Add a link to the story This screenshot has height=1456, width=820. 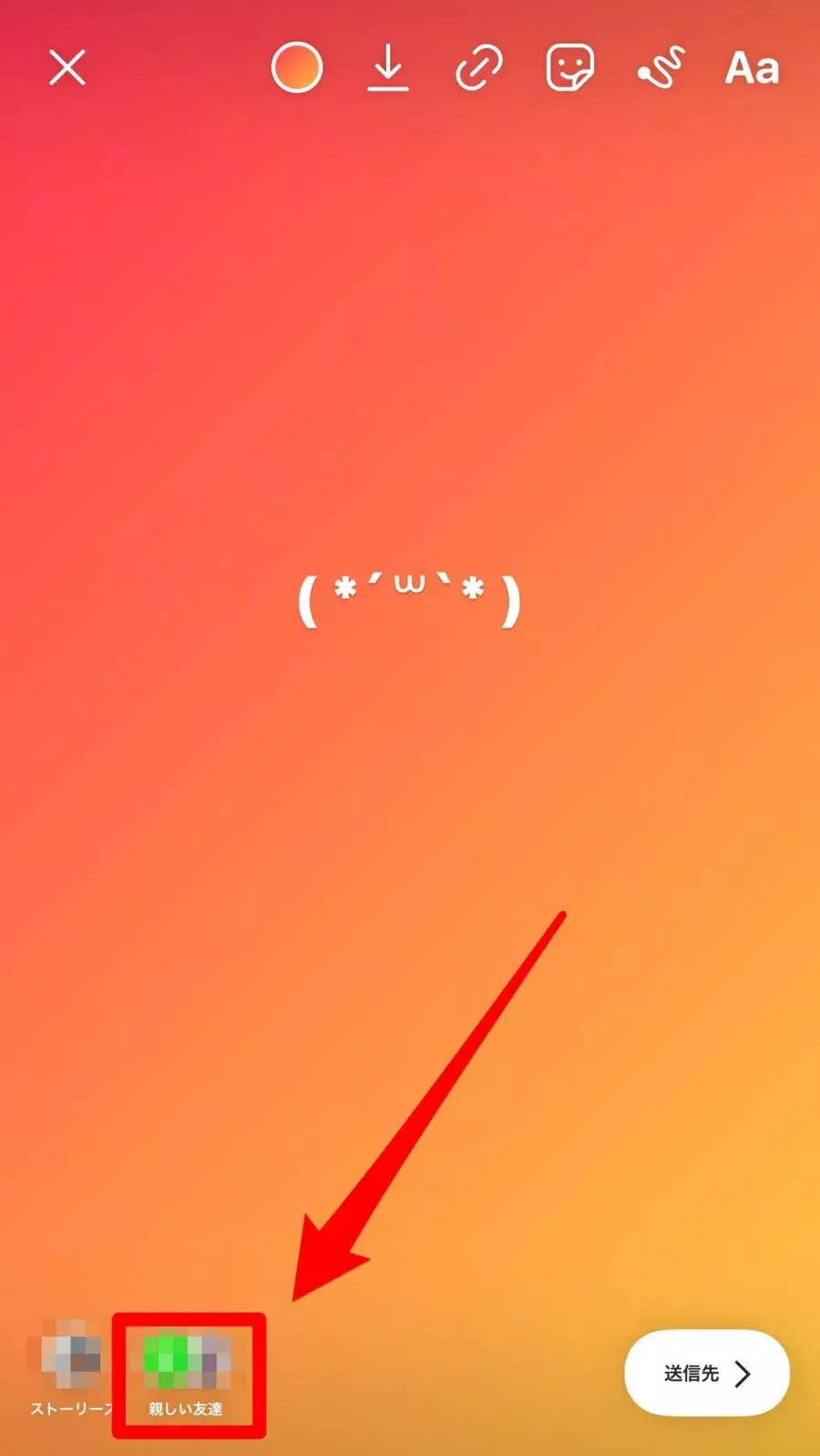(479, 68)
